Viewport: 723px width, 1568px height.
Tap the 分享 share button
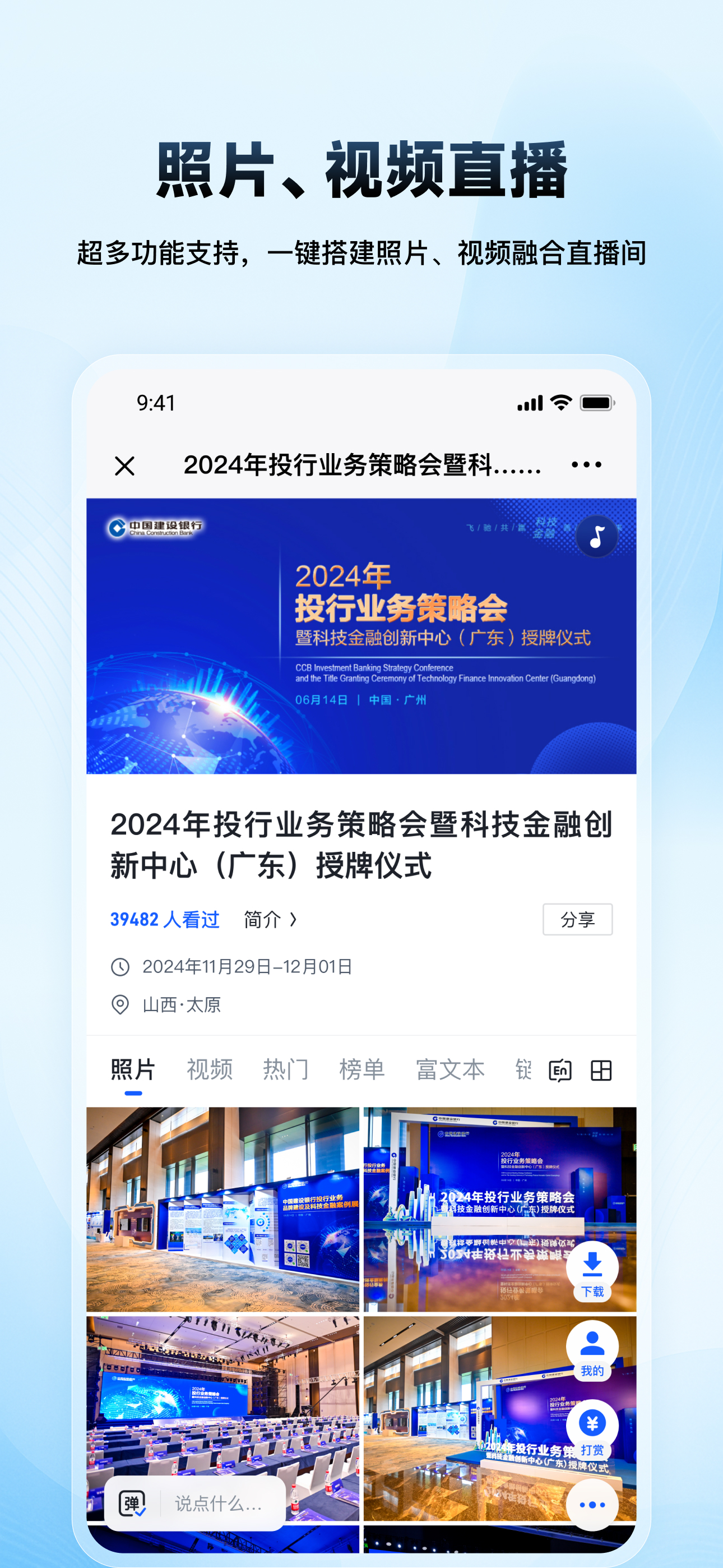576,920
